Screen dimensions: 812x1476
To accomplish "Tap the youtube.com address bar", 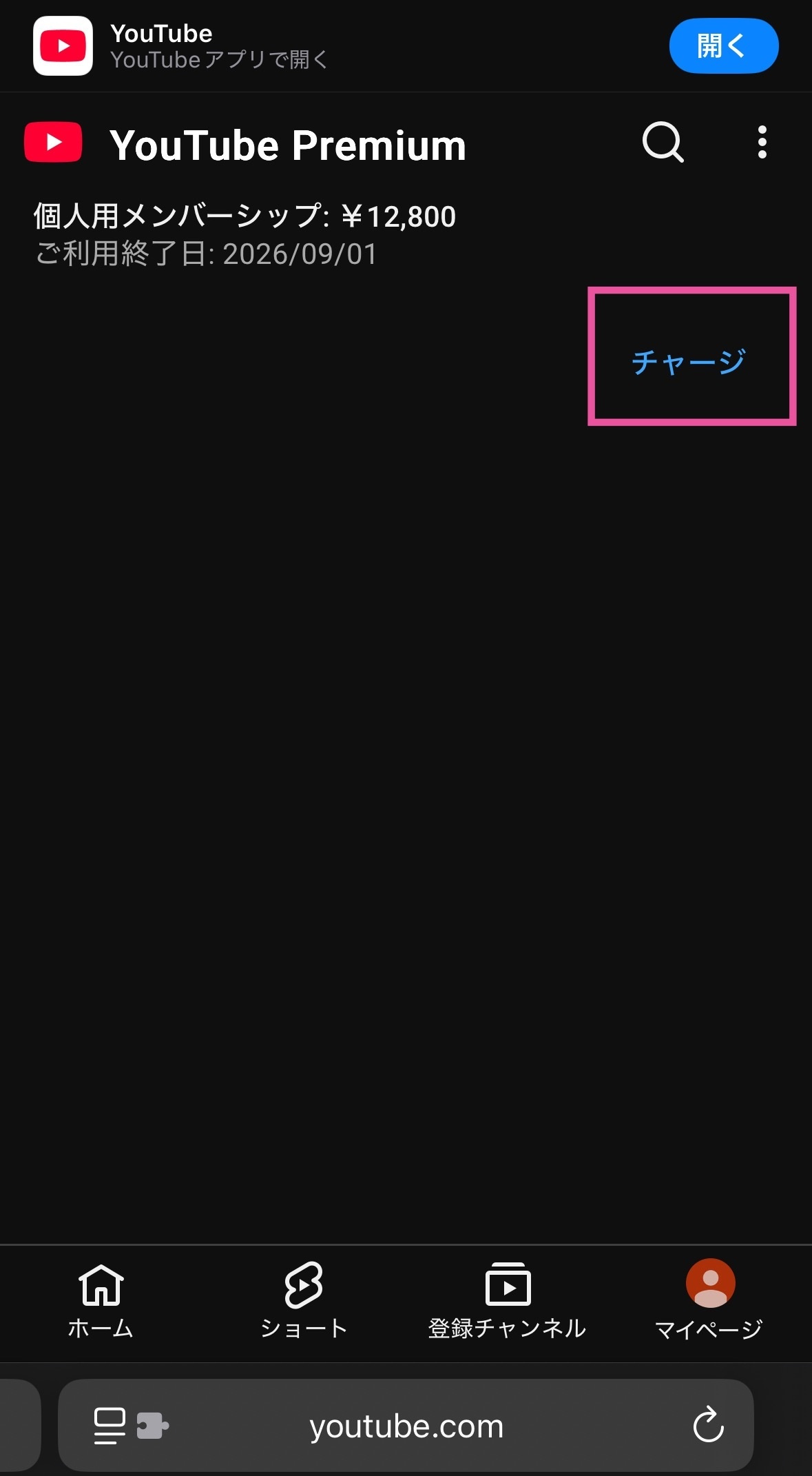I will pyautogui.click(x=406, y=1425).
